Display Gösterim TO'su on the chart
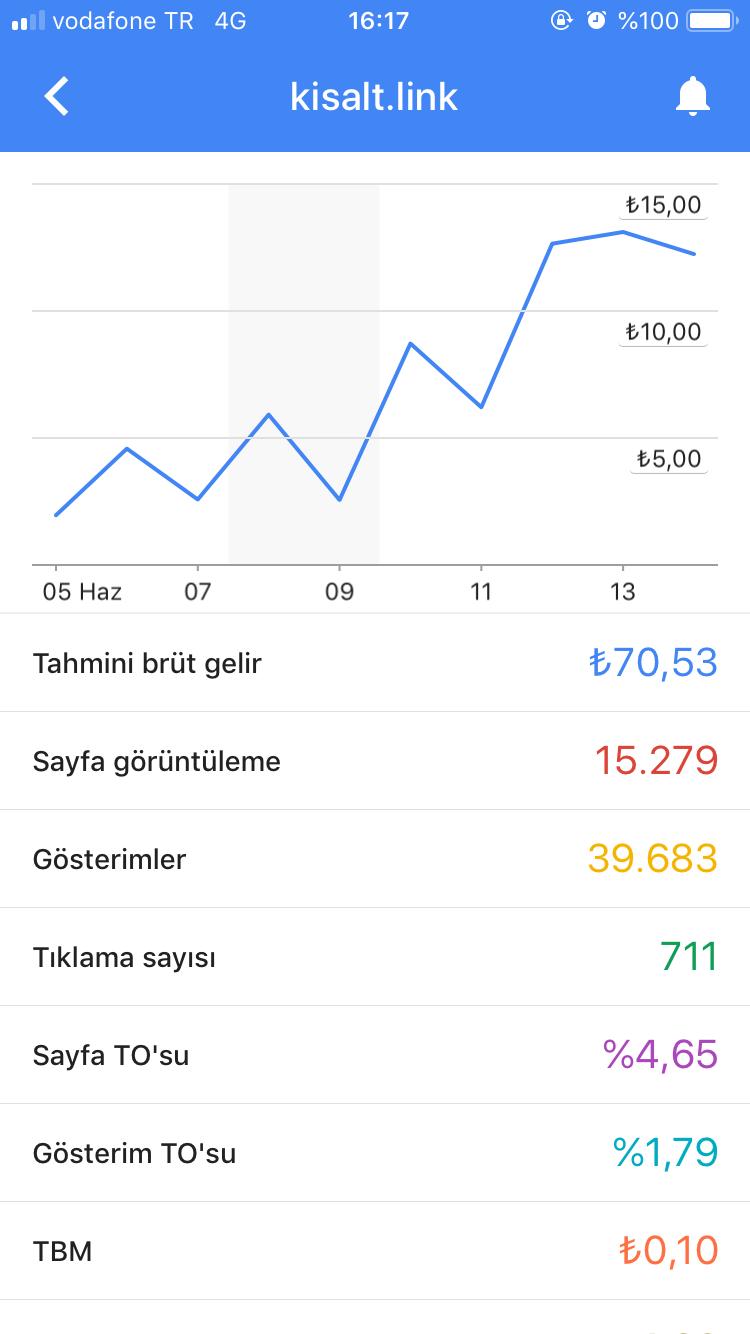 375,1153
